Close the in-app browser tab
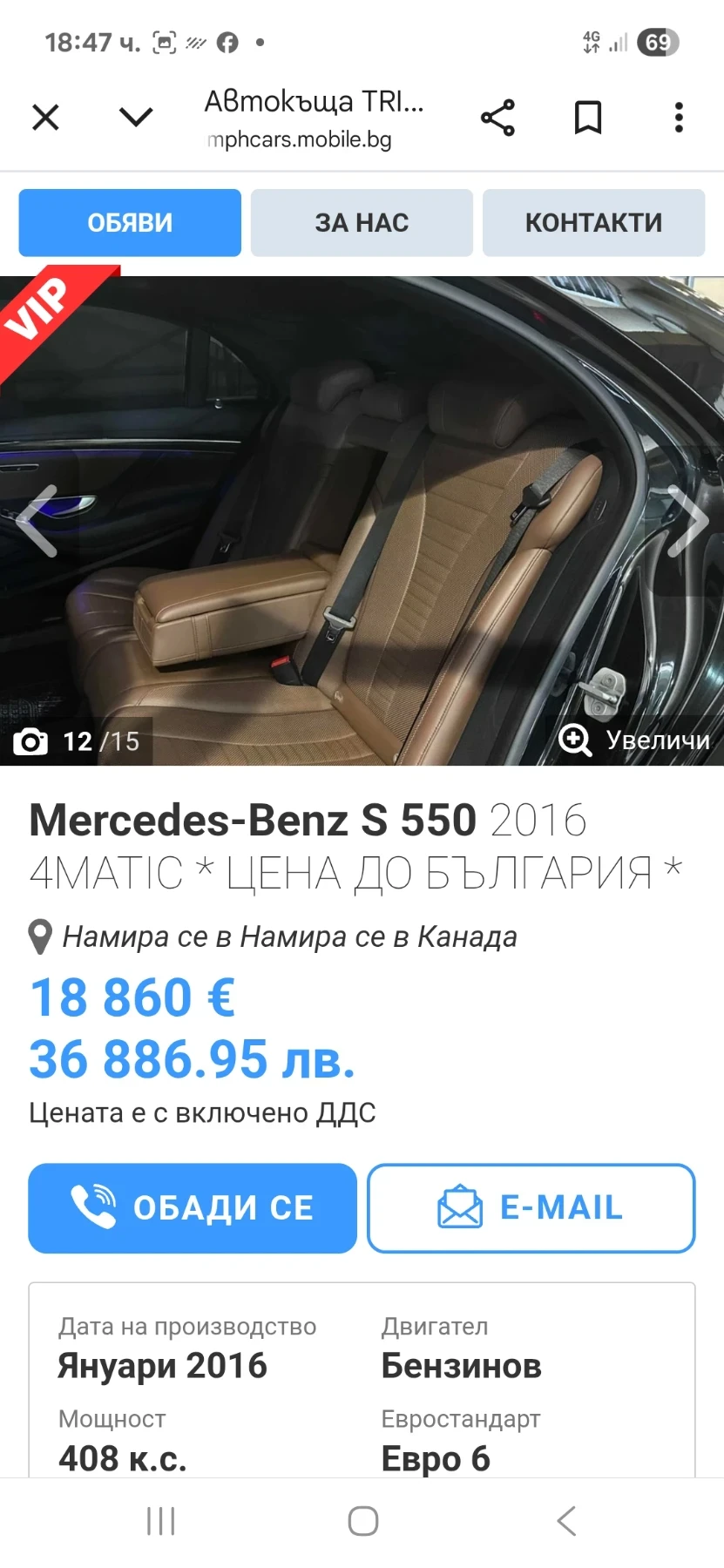This screenshot has width=724, height=1568. (x=45, y=117)
